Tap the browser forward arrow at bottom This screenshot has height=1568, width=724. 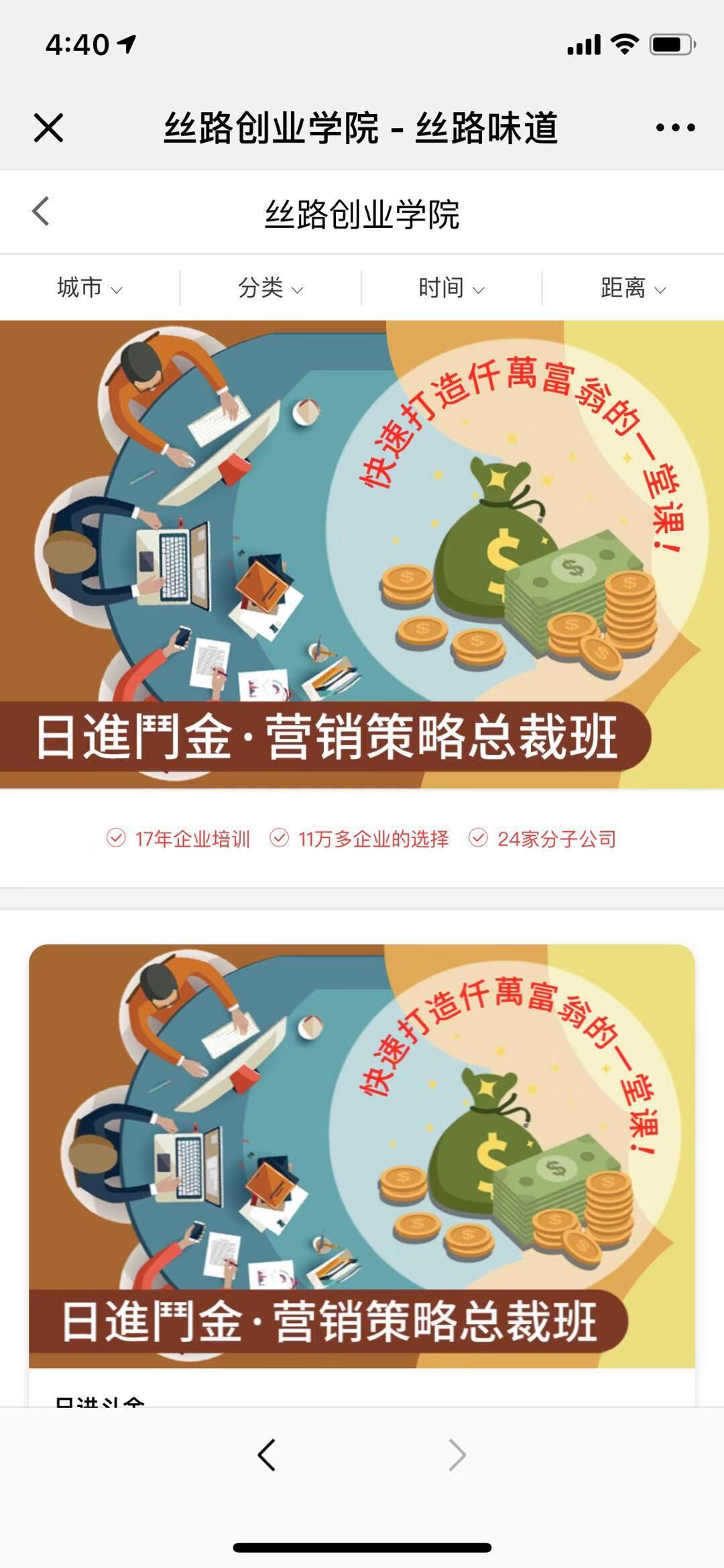(457, 1455)
